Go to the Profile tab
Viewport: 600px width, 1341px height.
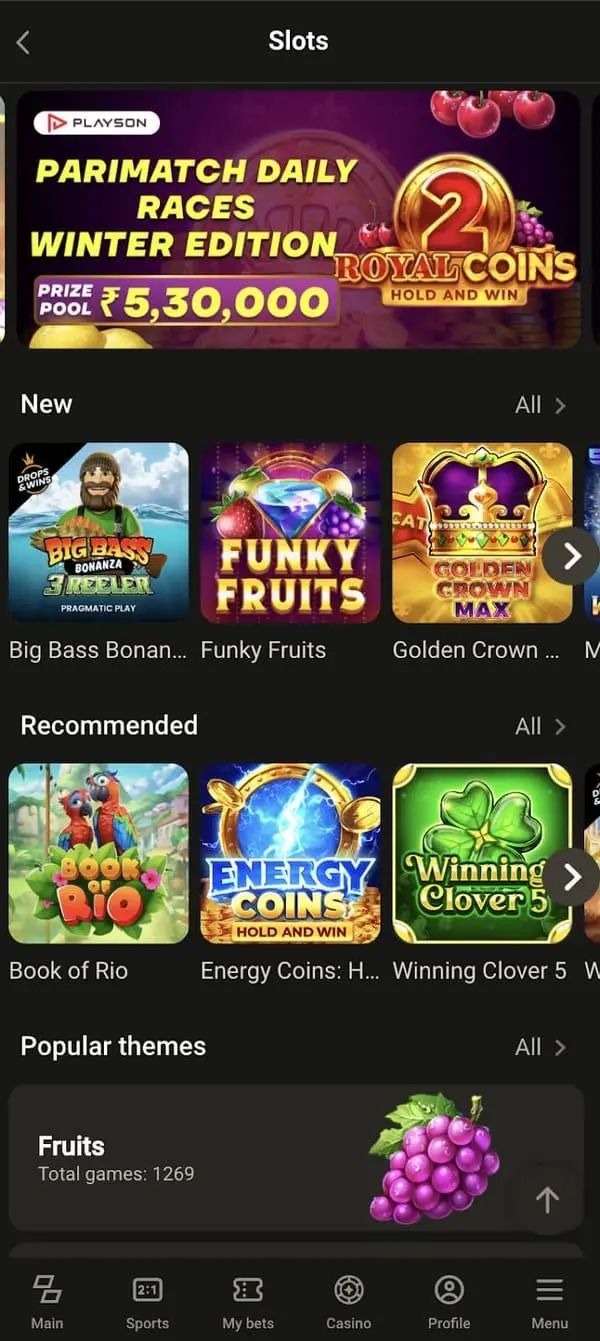449,1301
